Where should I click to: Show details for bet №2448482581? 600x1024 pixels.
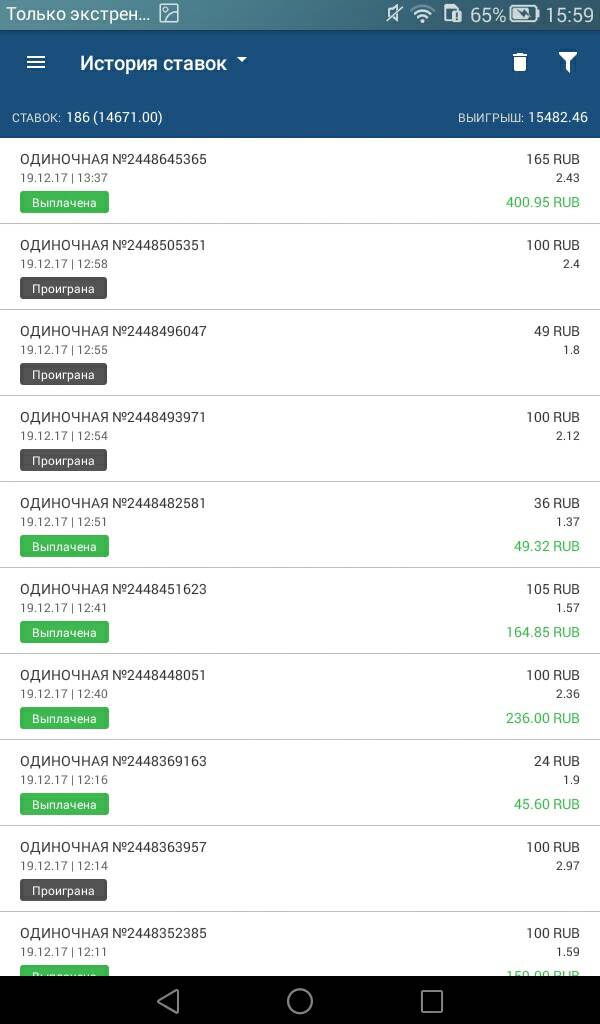click(300, 524)
